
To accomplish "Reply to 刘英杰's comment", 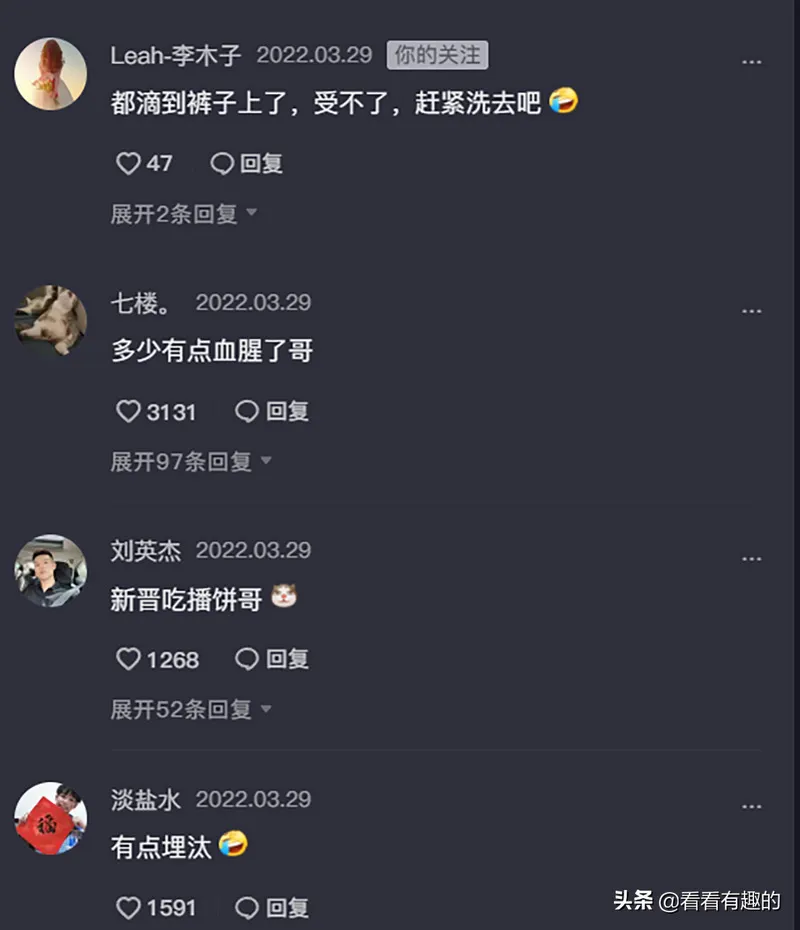I will 272,659.
